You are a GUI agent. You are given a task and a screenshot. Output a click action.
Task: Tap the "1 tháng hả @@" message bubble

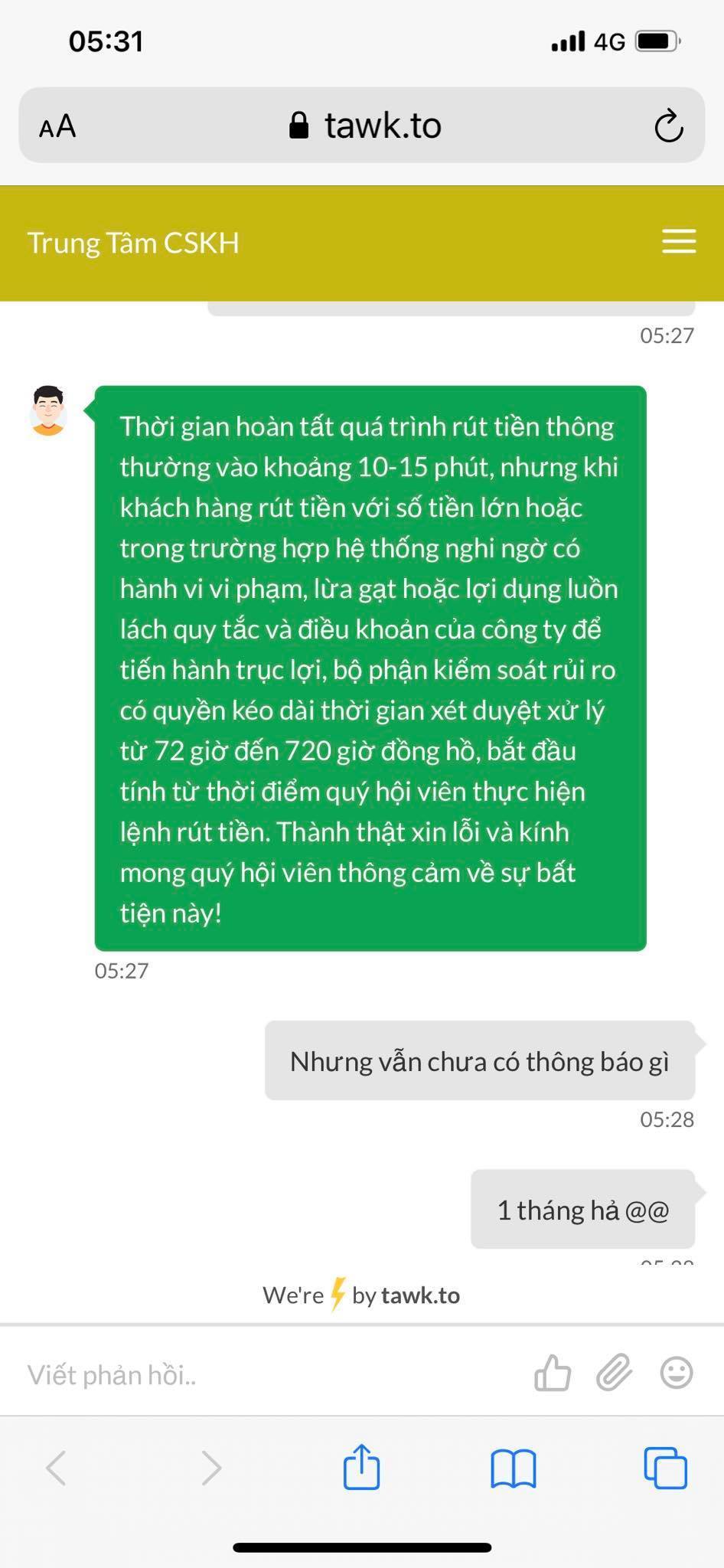[583, 1210]
